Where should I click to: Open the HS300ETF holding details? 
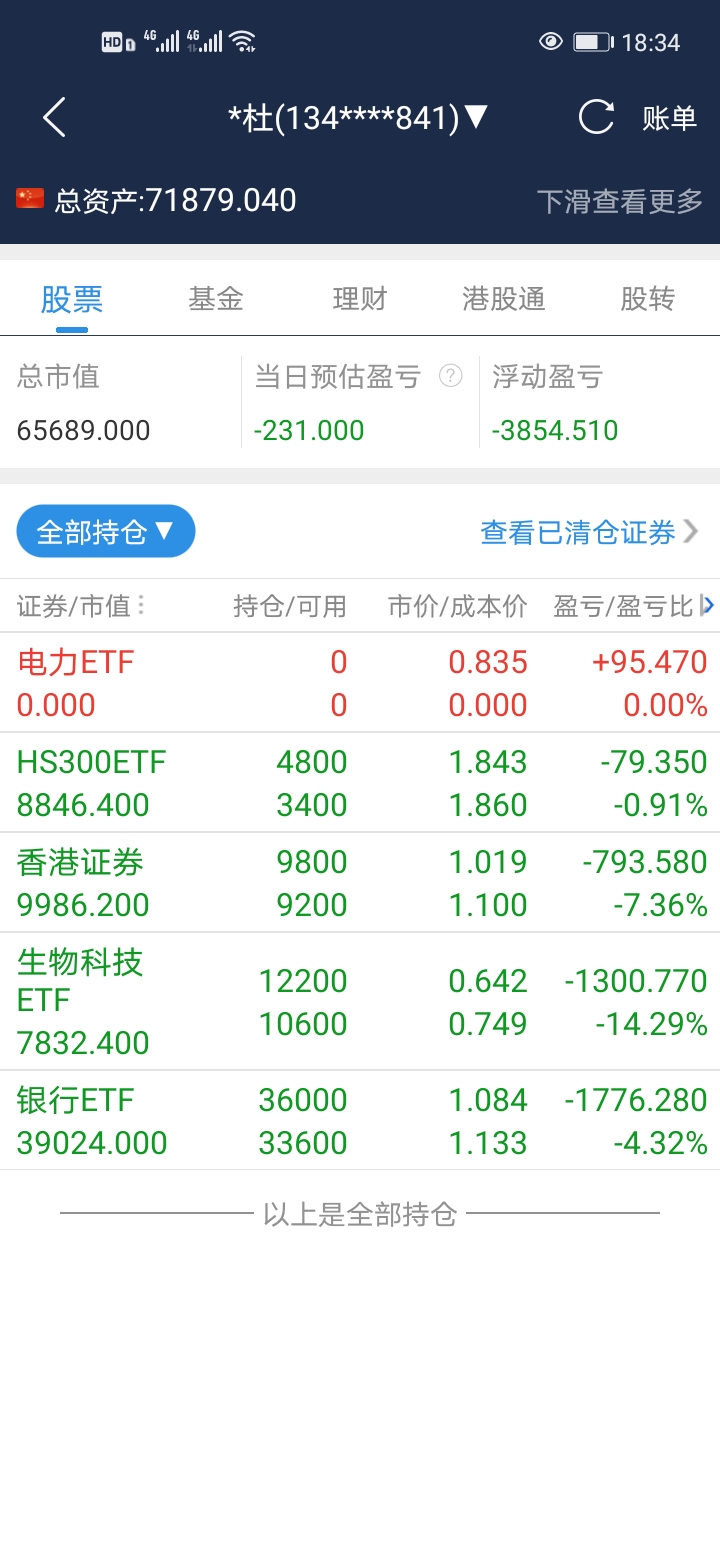pyautogui.click(x=360, y=783)
